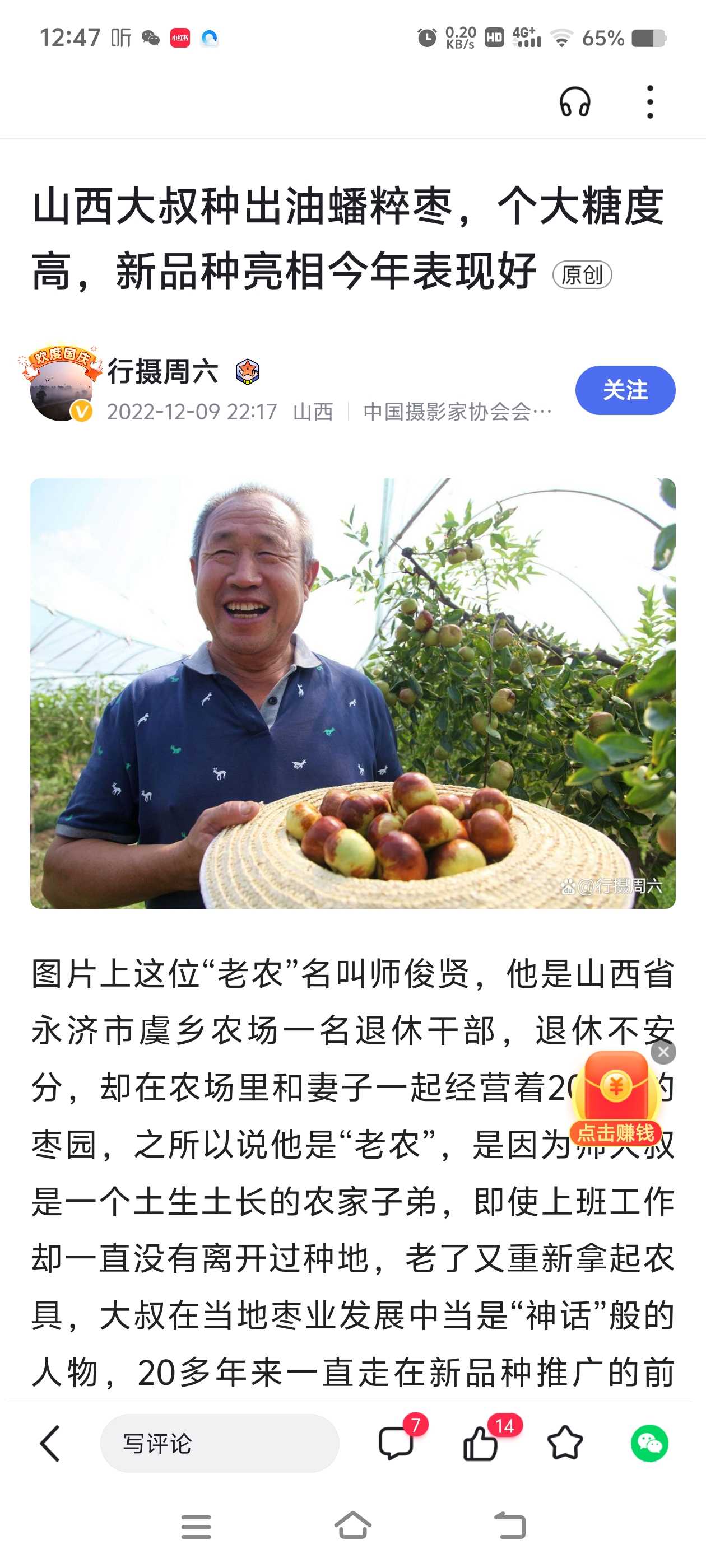Like the article with thumbs-up icon

481,1443
